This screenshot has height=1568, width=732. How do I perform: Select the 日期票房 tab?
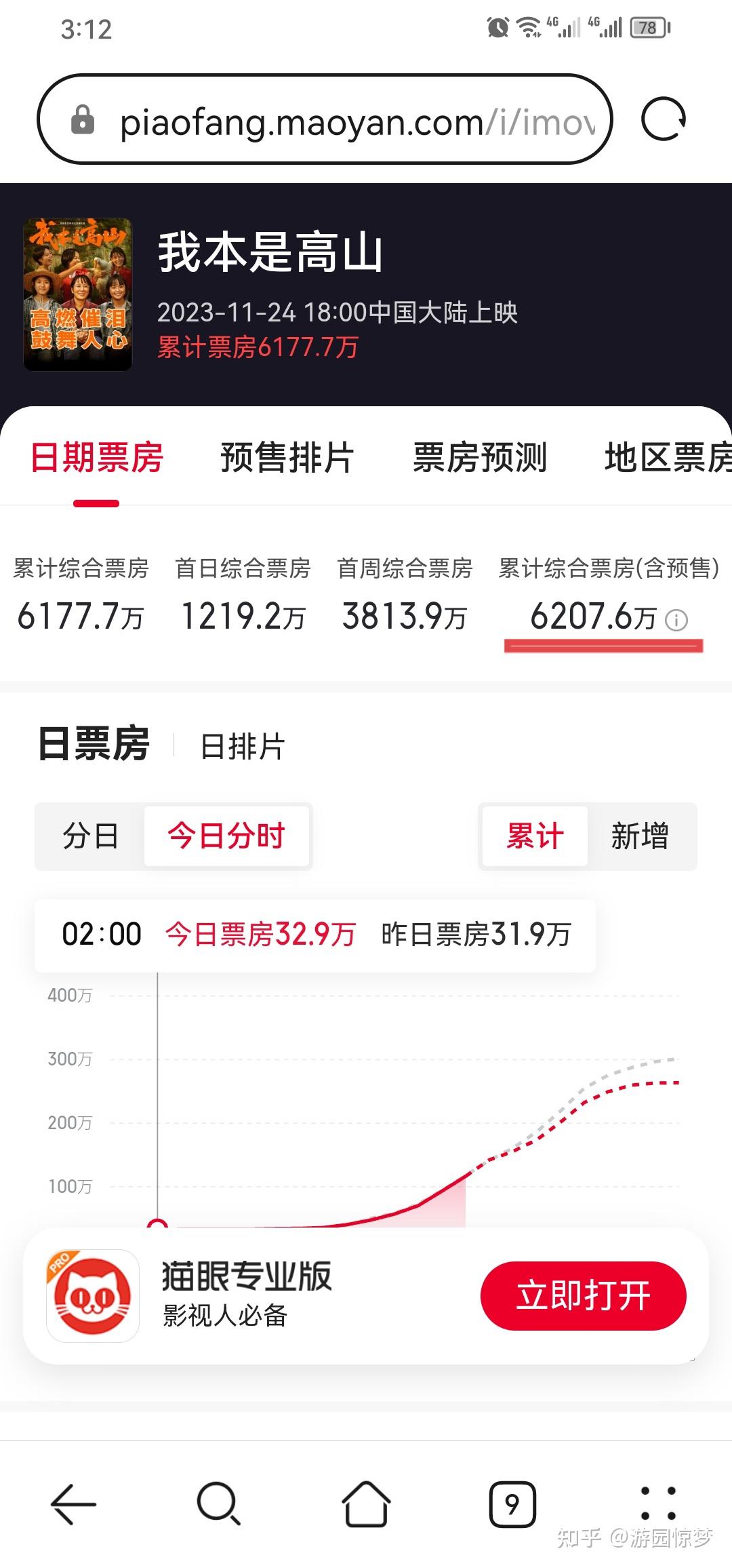click(x=97, y=457)
